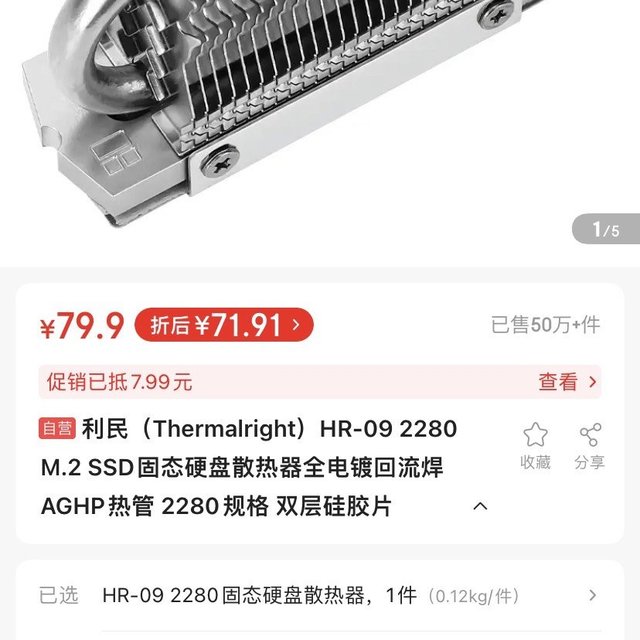
Task: Open the heatsink product image gallery
Action: (320, 110)
